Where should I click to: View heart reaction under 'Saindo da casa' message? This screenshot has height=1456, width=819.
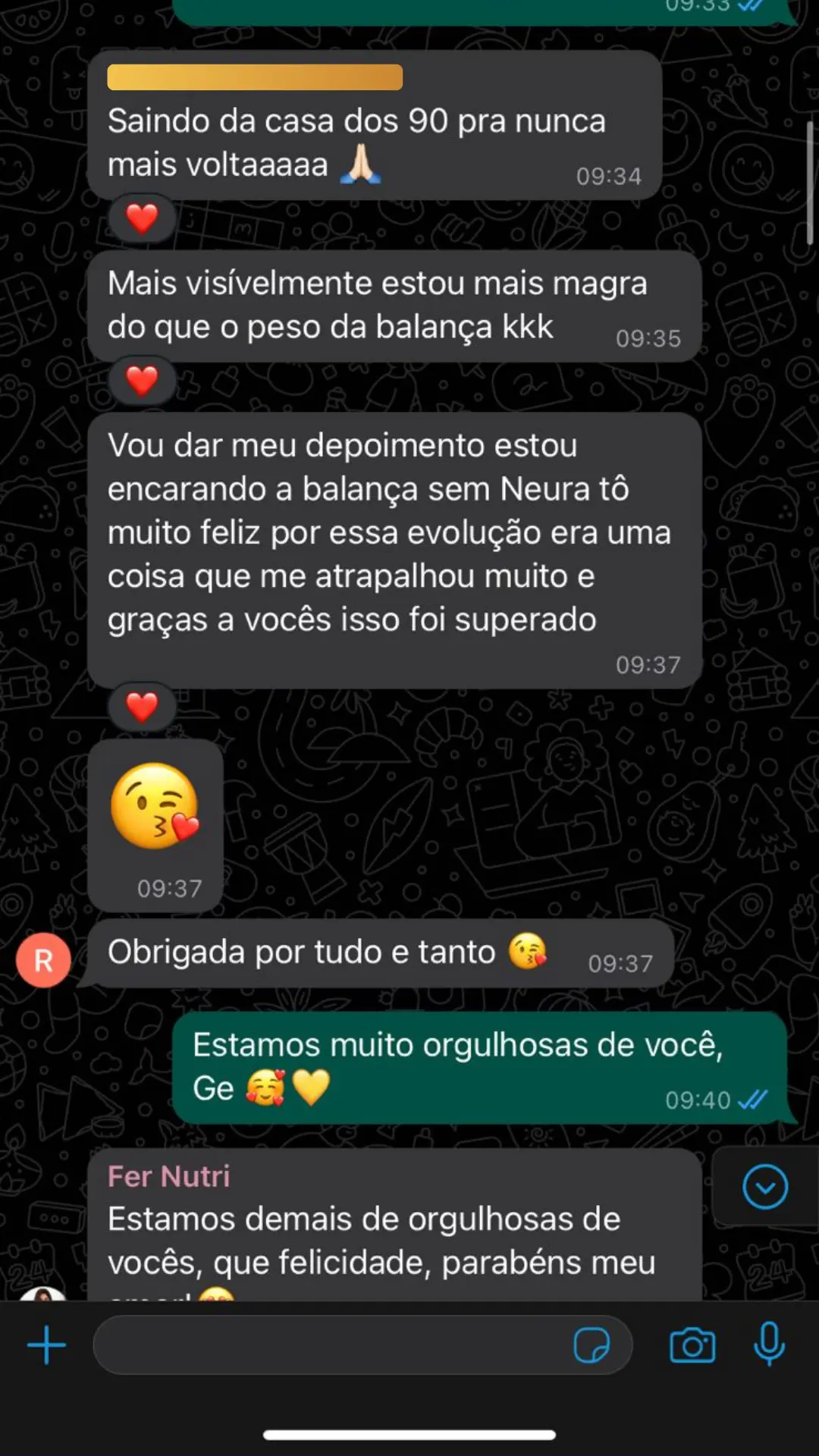tap(142, 219)
